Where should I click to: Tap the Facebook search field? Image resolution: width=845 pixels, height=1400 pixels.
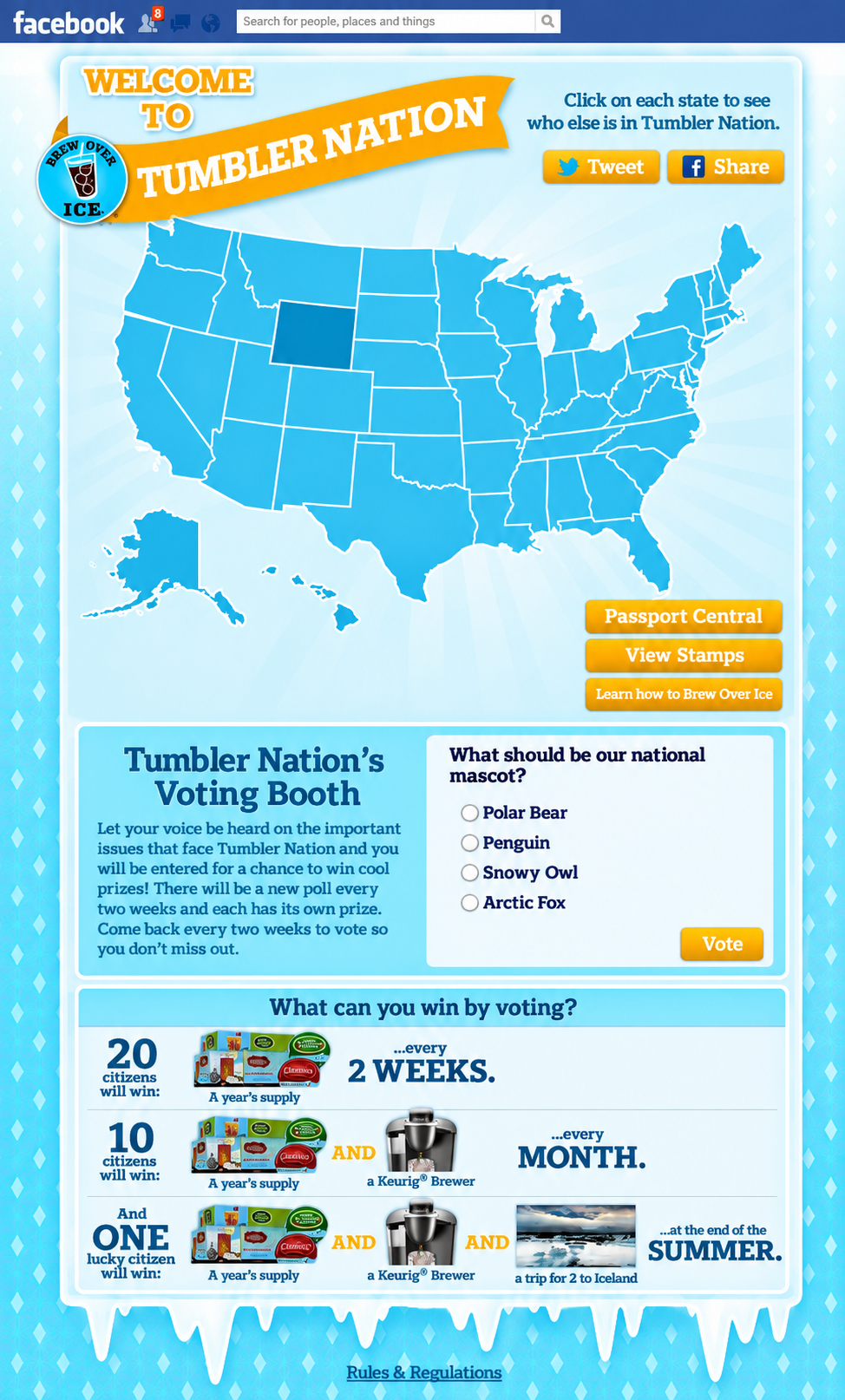[386, 22]
